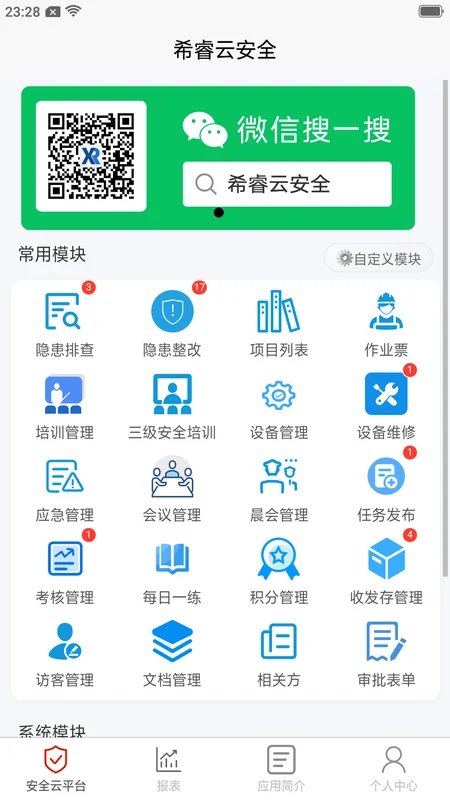The image size is (450, 800).
Task: Open the 隐患整改 module
Action: point(172,323)
